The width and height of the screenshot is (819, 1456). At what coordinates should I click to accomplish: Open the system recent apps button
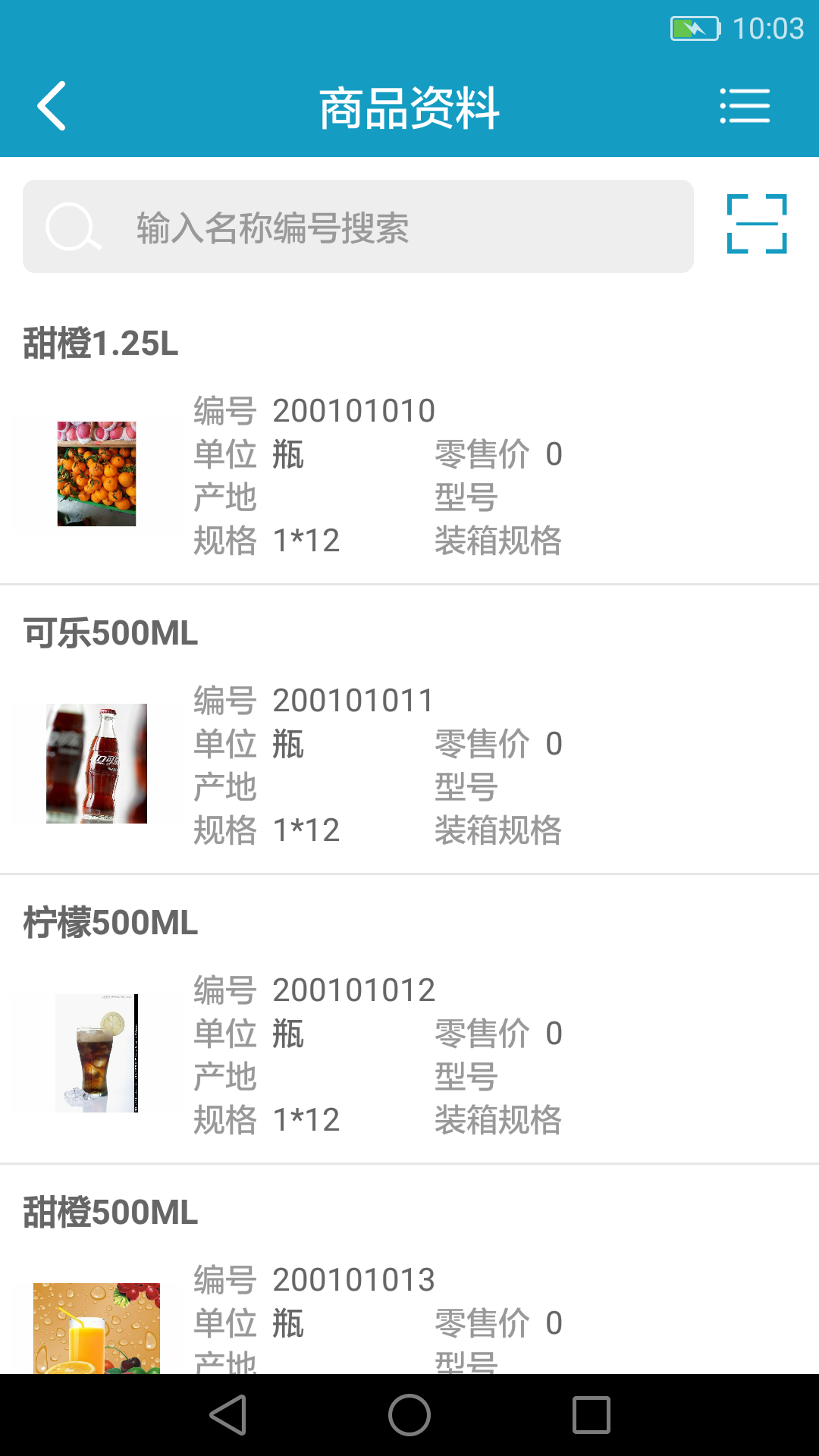click(x=591, y=1415)
